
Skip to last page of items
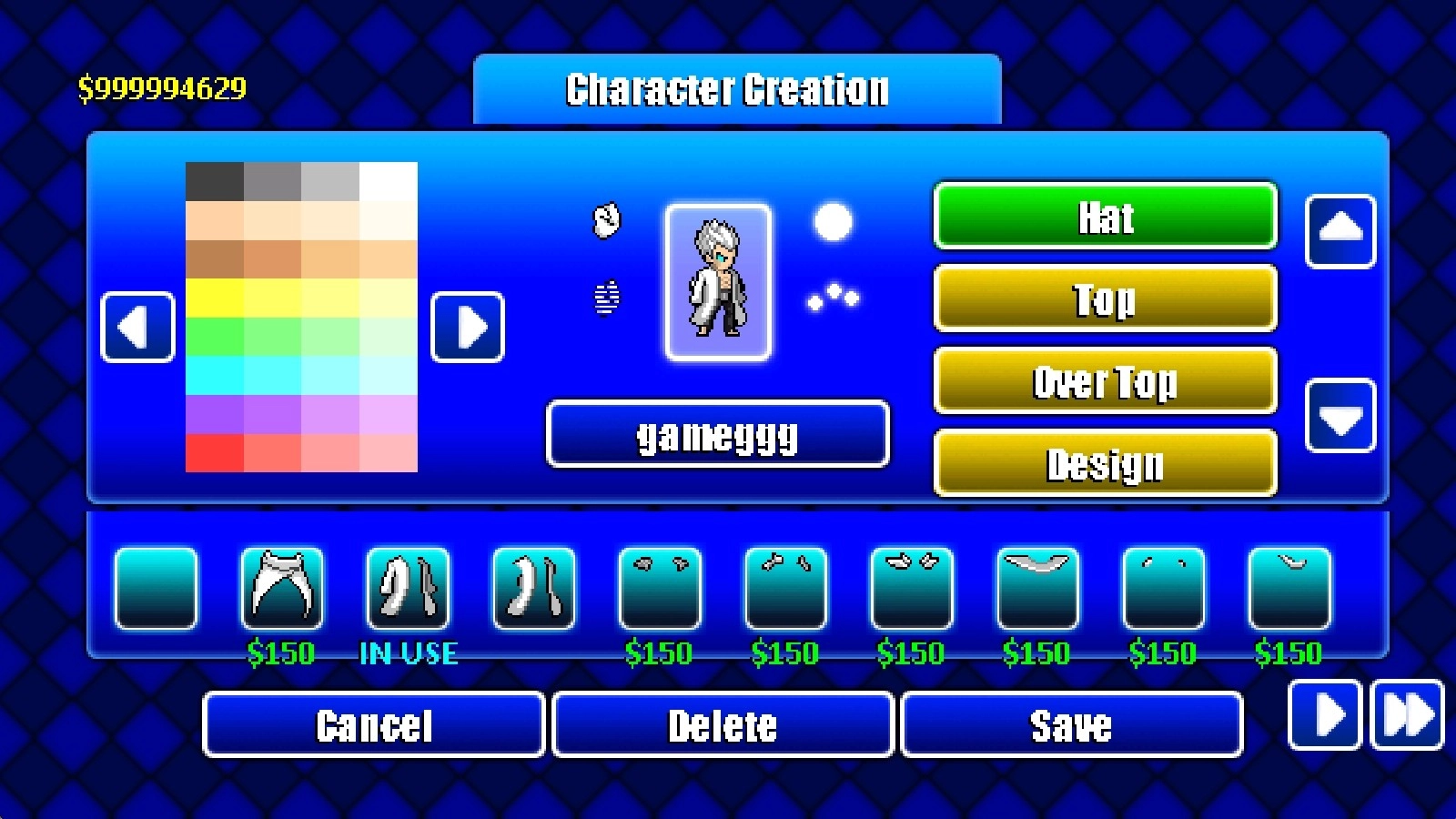pyautogui.click(x=1406, y=715)
